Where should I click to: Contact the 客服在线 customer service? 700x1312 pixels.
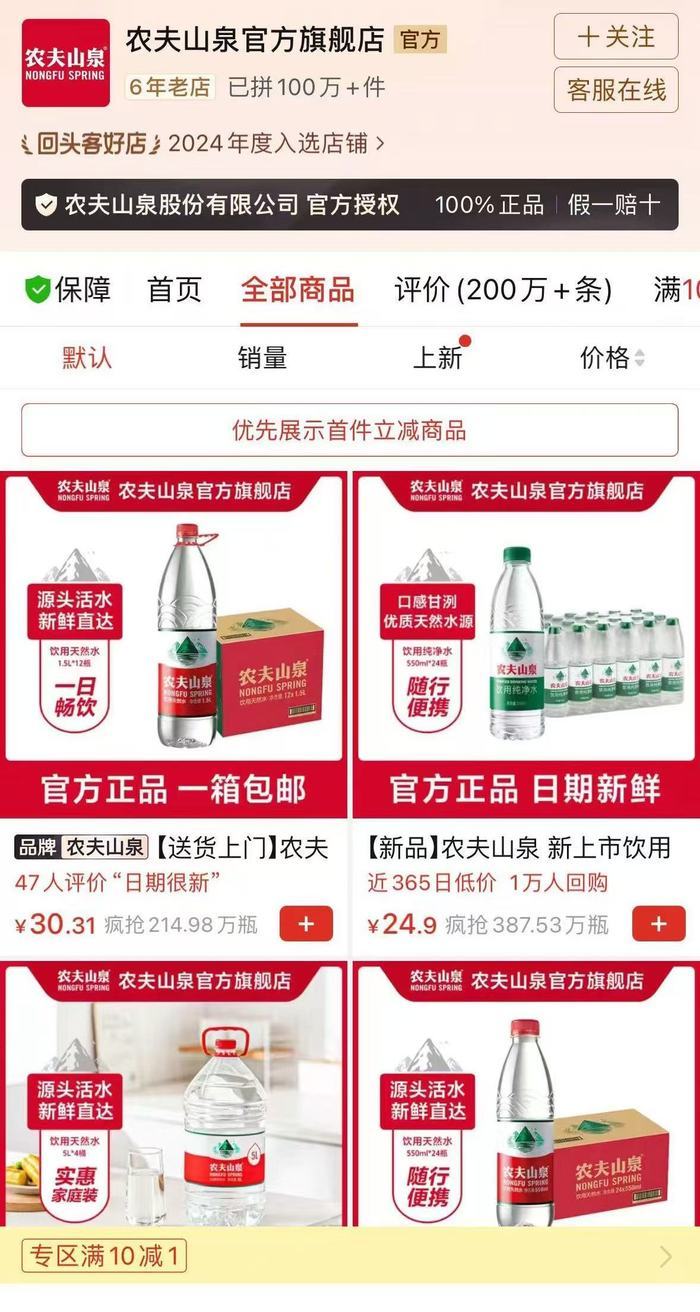point(615,90)
